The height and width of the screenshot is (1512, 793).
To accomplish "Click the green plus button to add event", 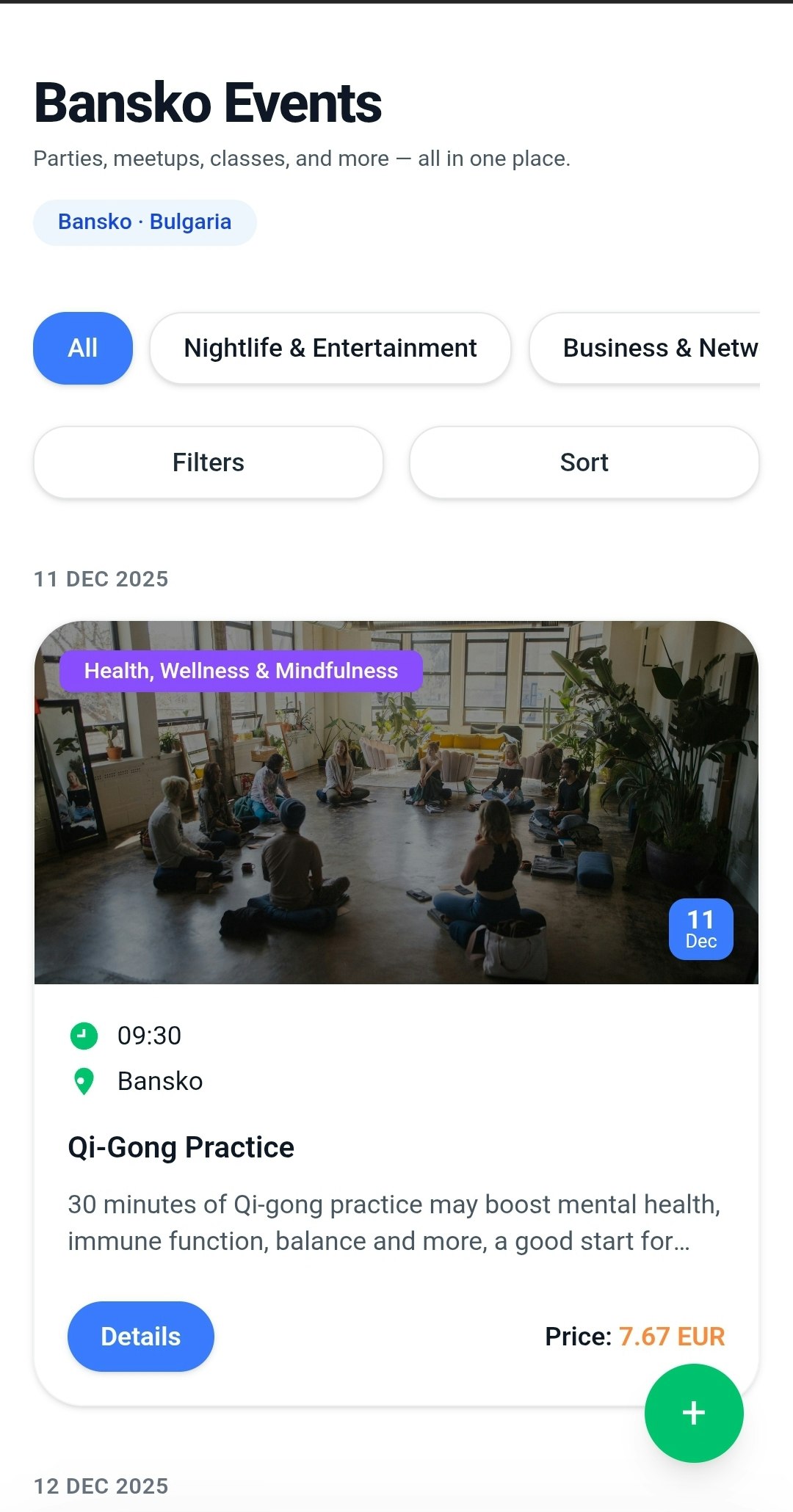I will point(692,1412).
